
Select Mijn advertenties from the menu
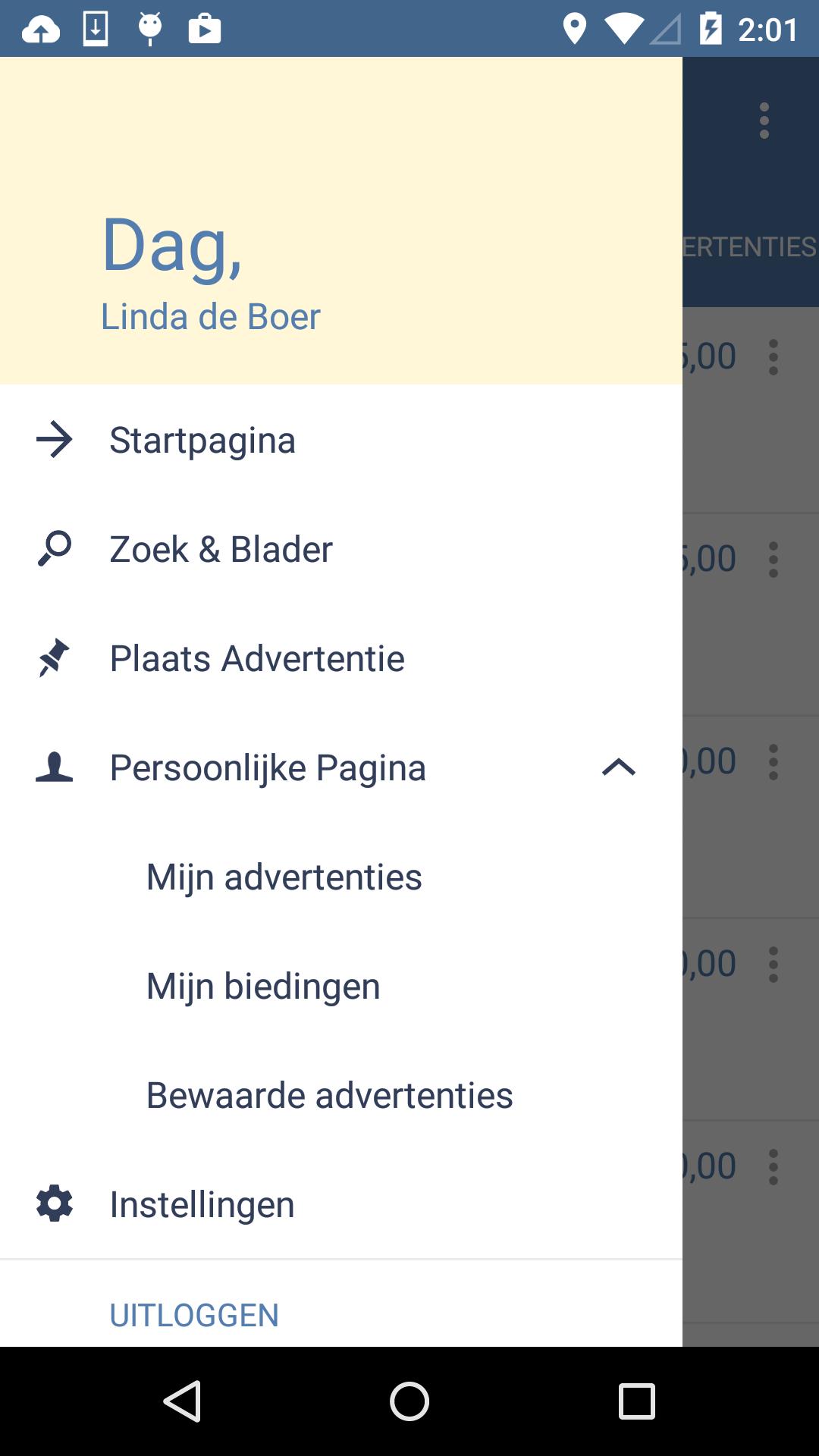pos(284,876)
